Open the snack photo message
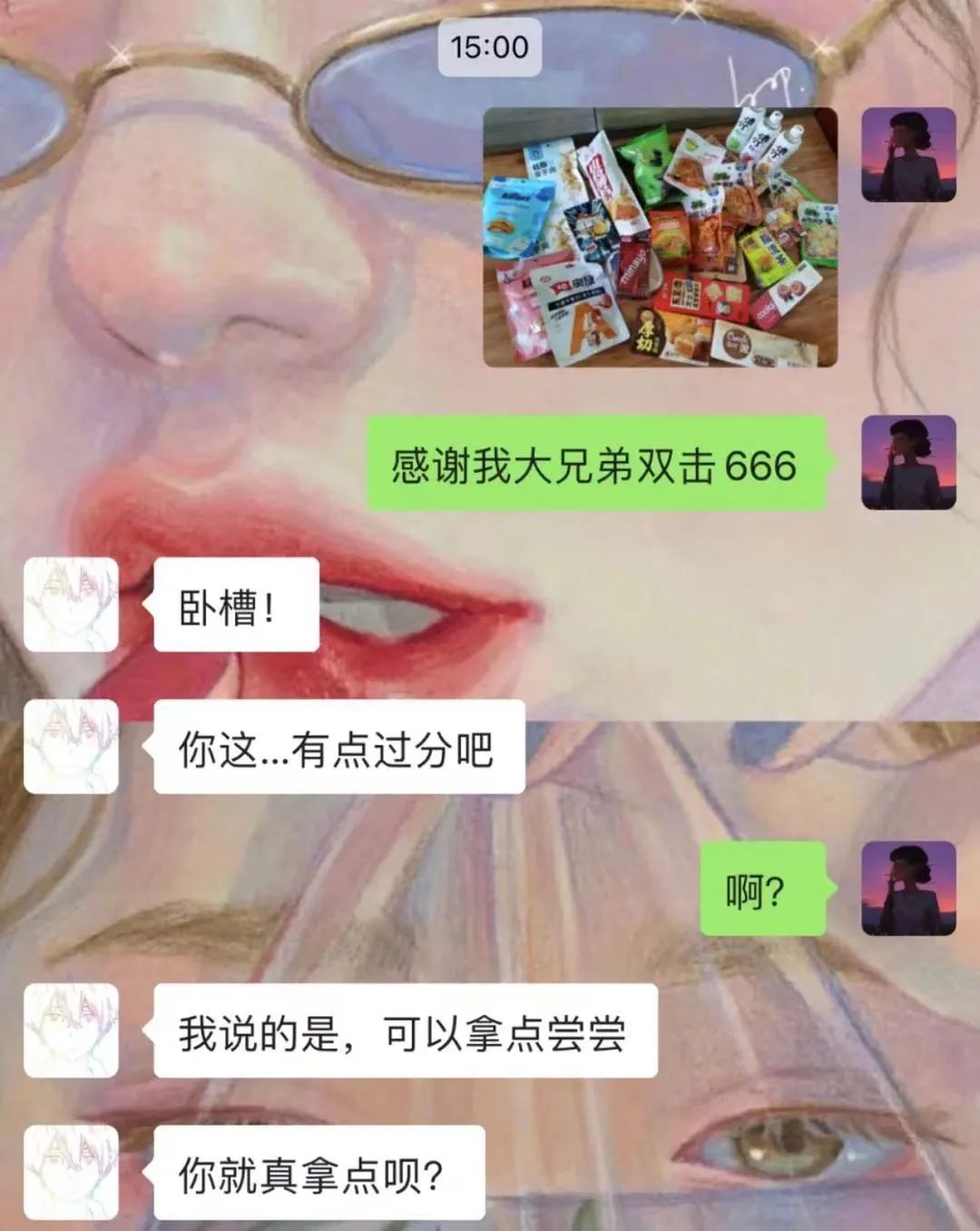This screenshot has width=980, height=1231. [x=660, y=237]
